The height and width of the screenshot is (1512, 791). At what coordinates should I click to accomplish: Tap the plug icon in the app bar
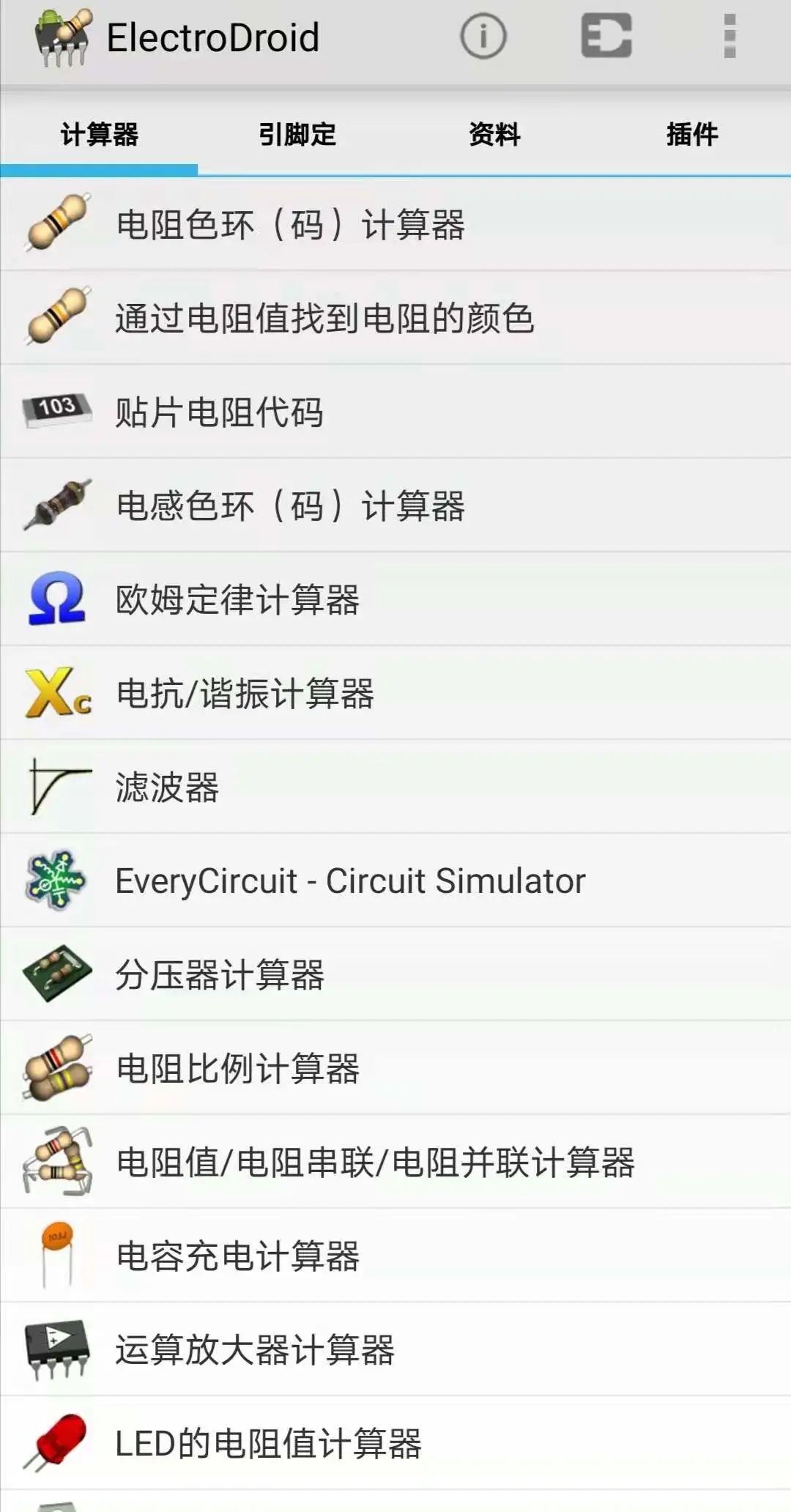click(606, 36)
